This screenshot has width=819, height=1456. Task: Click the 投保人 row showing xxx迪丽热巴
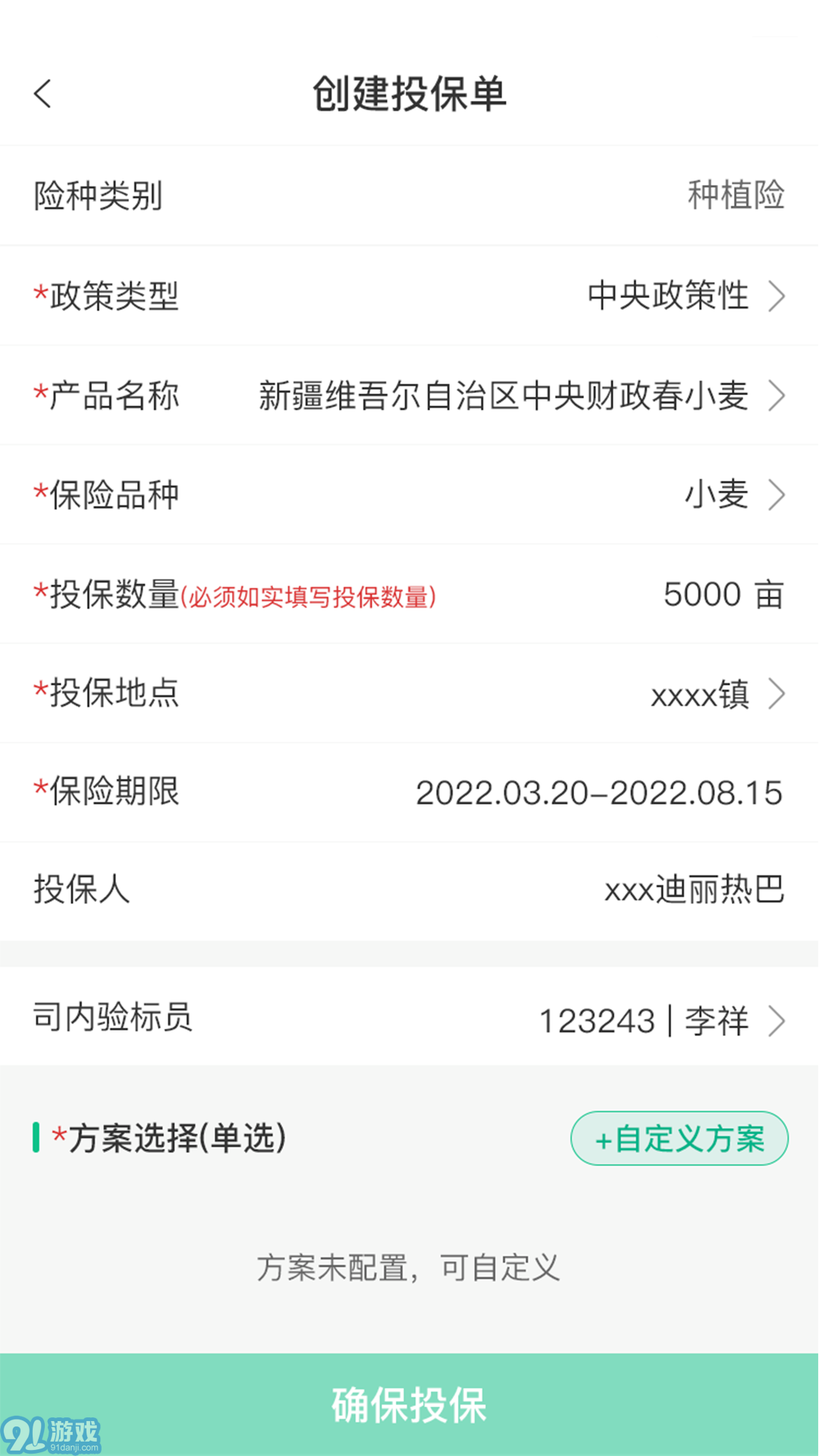[x=409, y=891]
